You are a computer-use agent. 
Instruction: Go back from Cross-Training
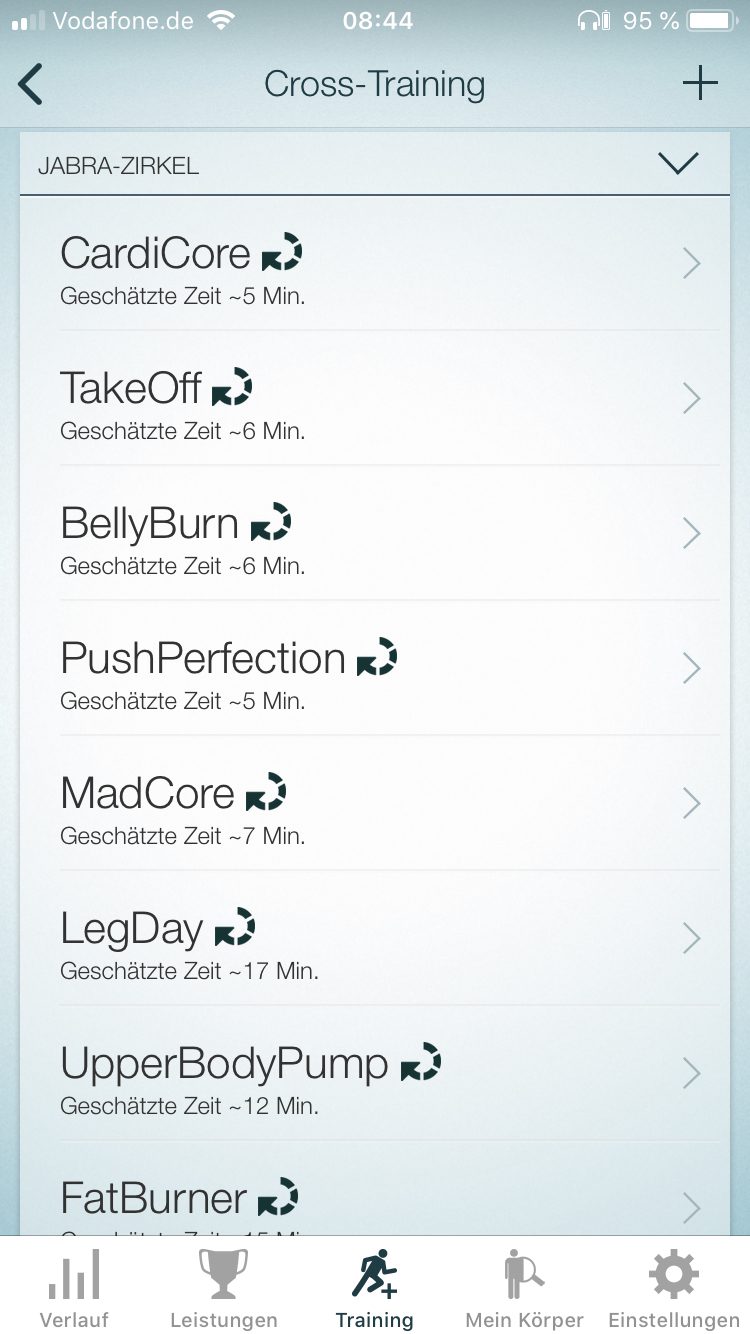(32, 84)
